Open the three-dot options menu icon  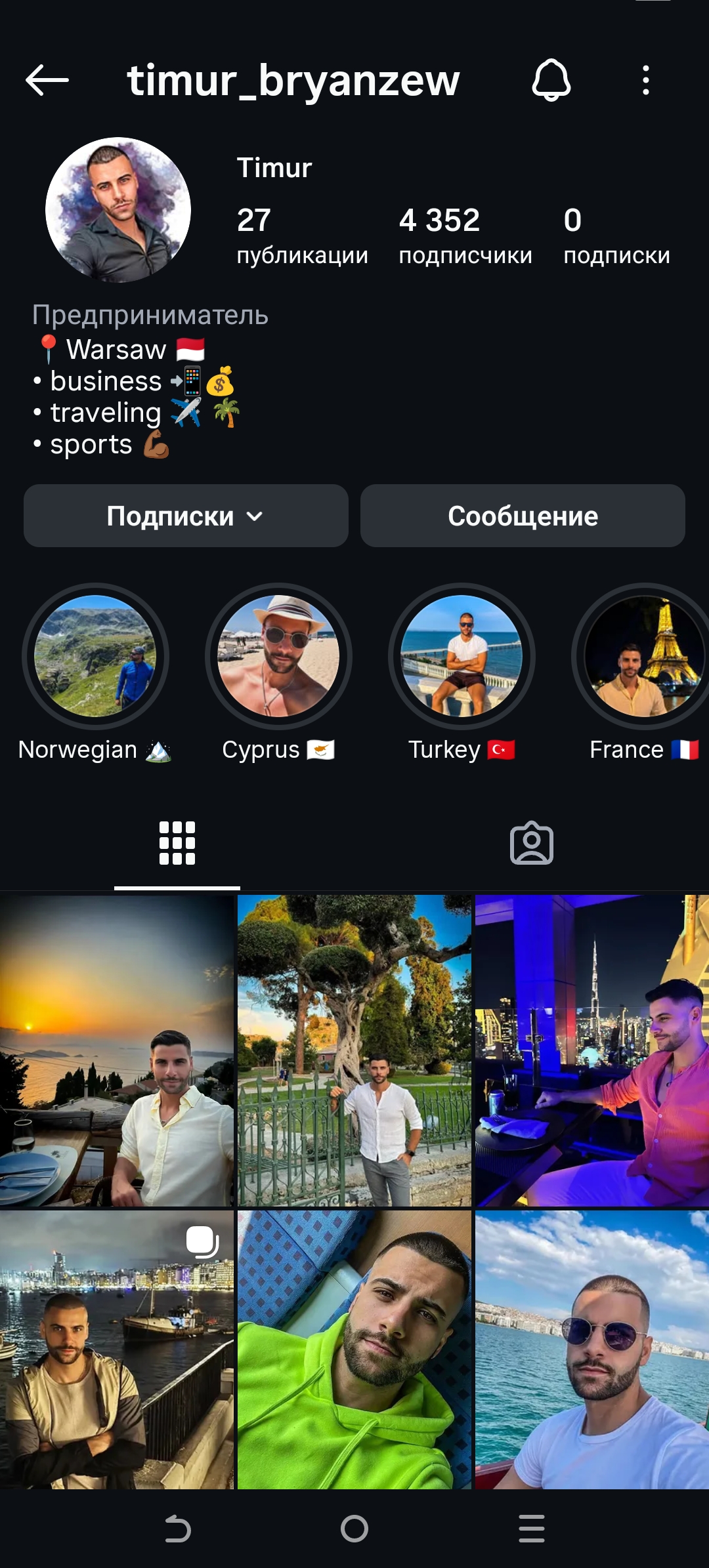(x=646, y=81)
